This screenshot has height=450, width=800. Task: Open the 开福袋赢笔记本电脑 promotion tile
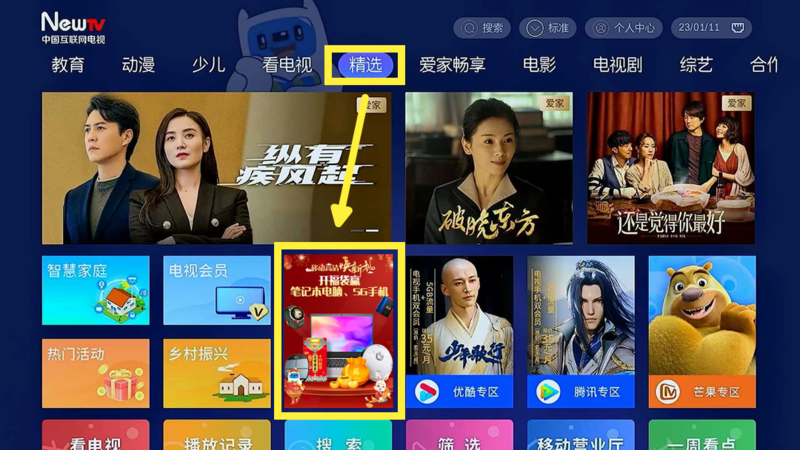tap(338, 331)
